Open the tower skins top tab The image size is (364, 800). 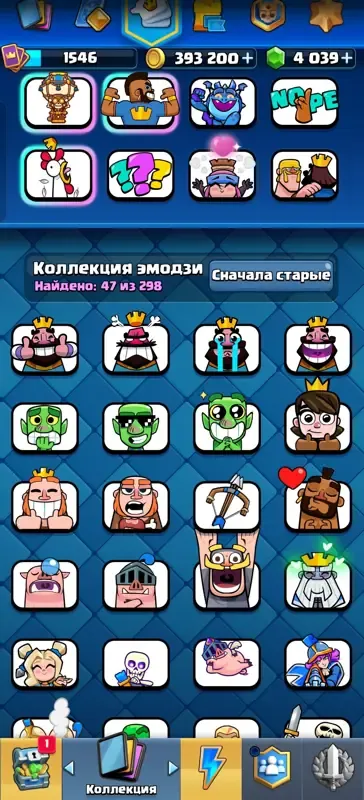point(207,15)
